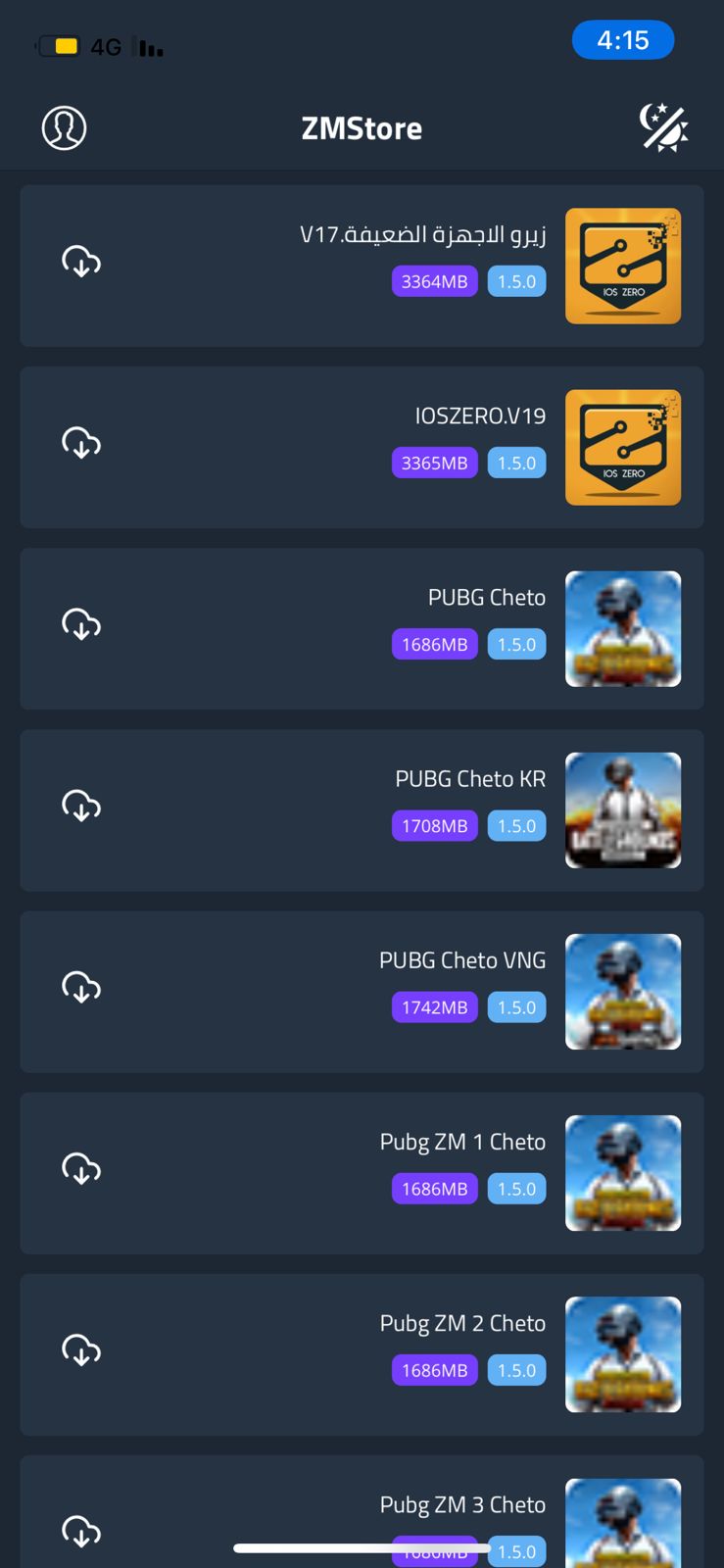Download Pubg ZM 2 Cheto
This screenshot has width=724, height=1568.
coord(81,1349)
